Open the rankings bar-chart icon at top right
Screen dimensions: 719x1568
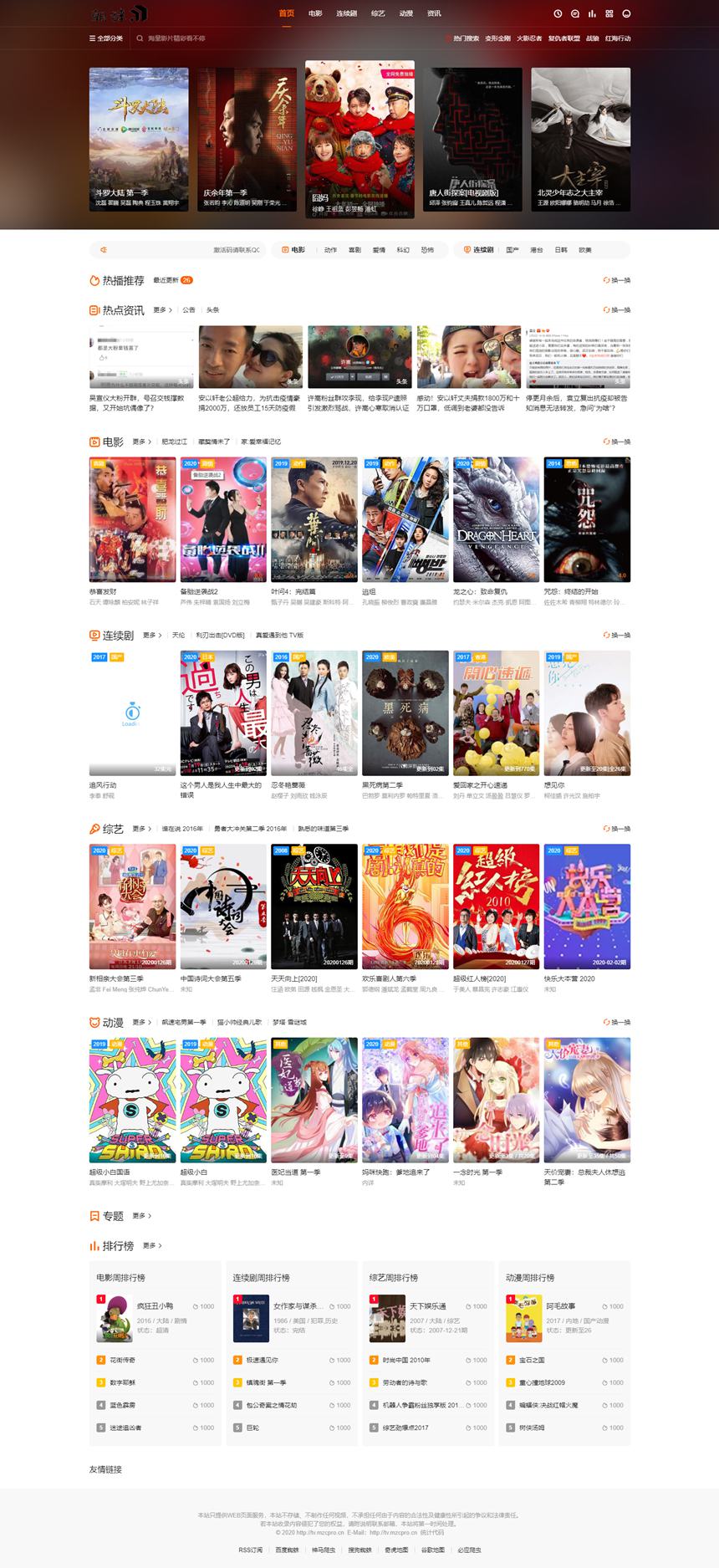[592, 13]
